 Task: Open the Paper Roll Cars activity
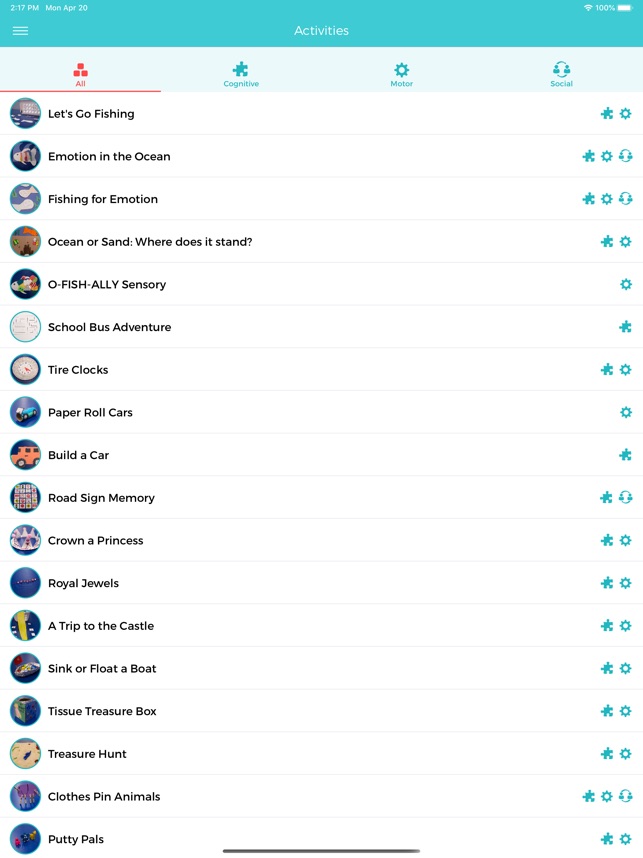tap(90, 413)
